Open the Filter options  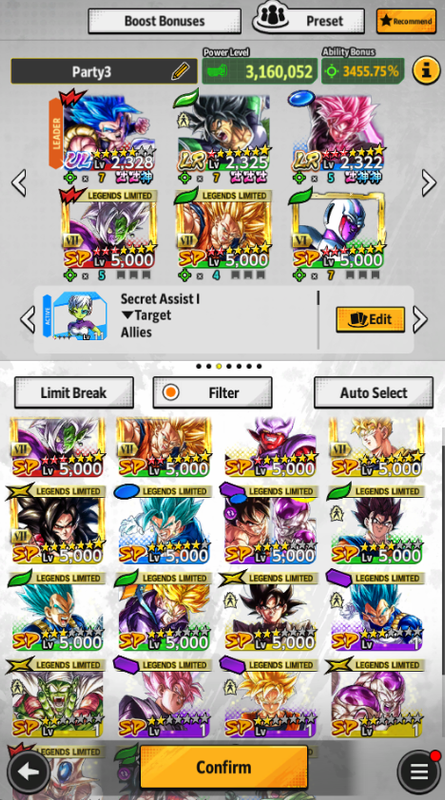[212, 393]
